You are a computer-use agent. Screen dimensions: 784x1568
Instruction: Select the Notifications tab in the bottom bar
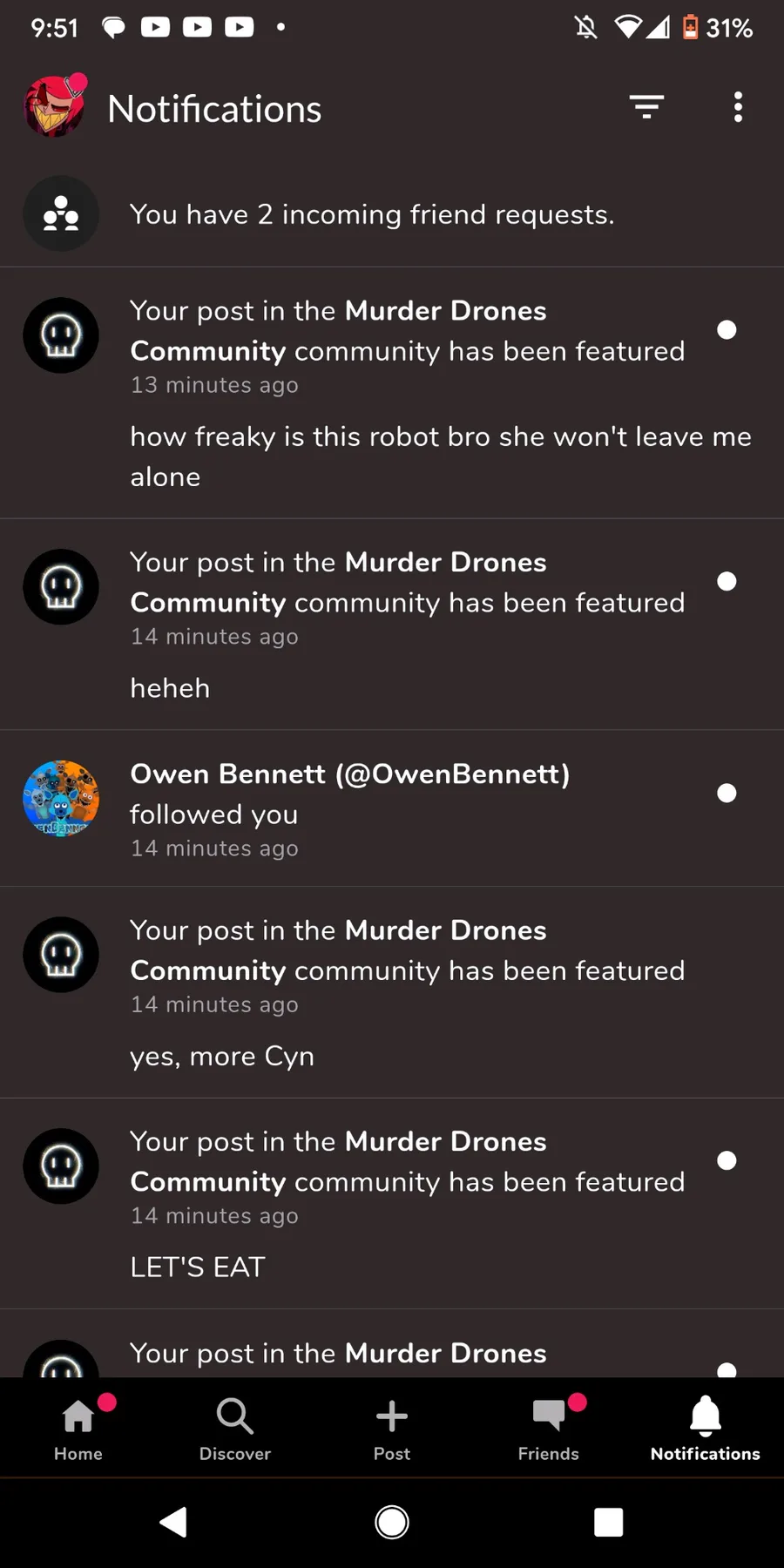[706, 1429]
